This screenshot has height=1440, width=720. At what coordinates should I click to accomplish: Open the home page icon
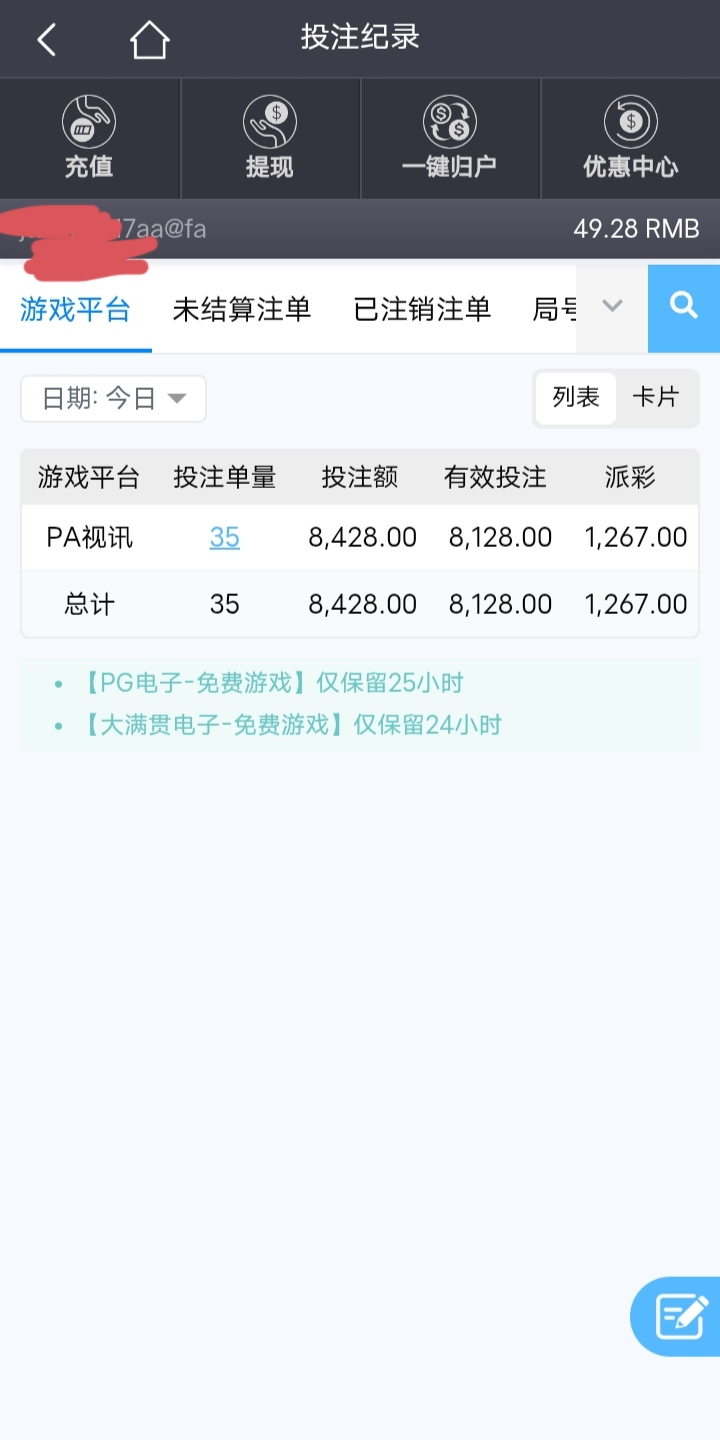click(149, 40)
